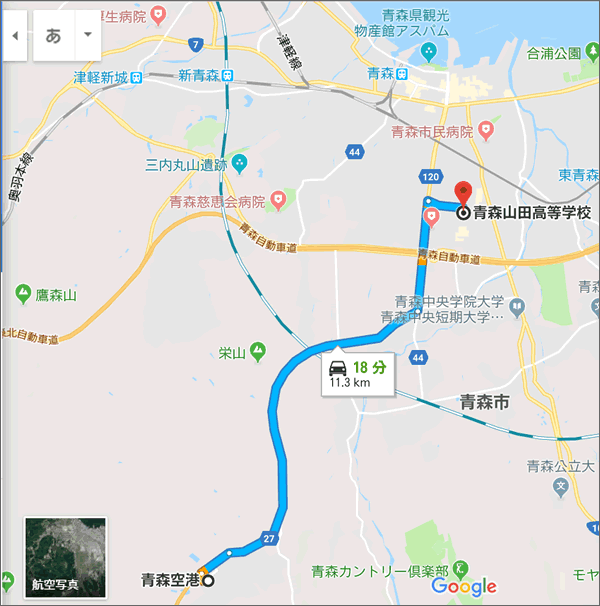Collapse the side panel arrow
600x606 pixels.
[x=14, y=36]
